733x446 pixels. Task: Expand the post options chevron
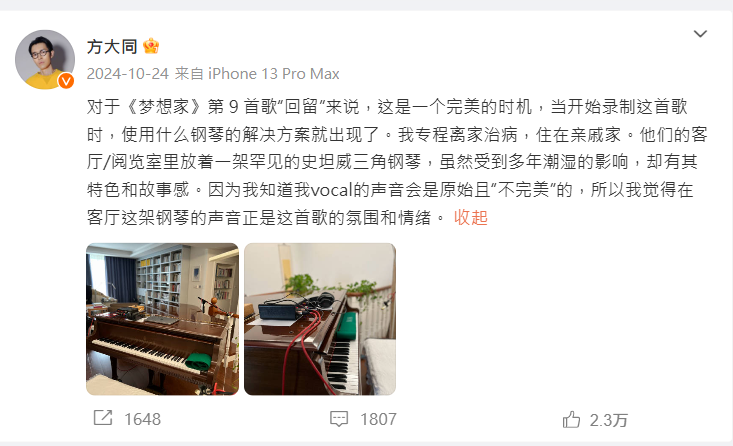[x=700, y=35]
